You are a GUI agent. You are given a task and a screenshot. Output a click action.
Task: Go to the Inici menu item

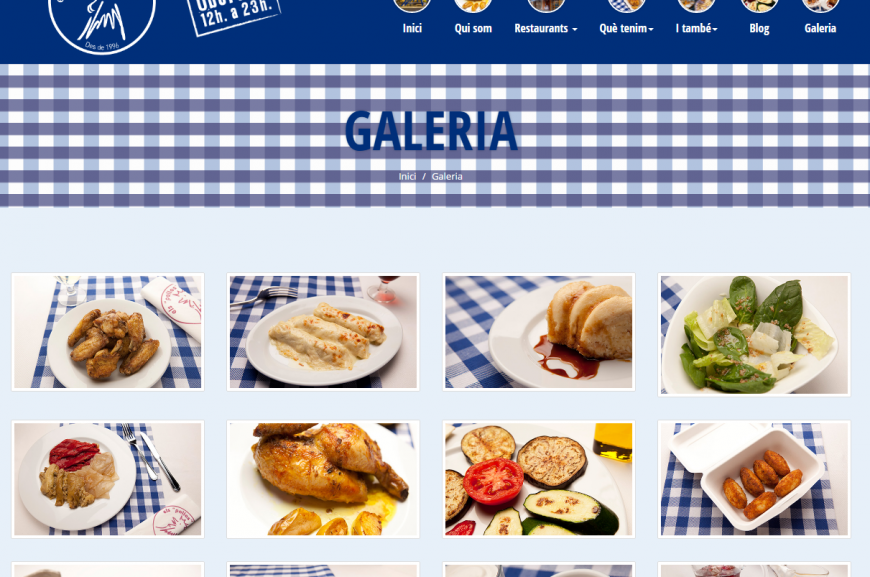tap(412, 28)
